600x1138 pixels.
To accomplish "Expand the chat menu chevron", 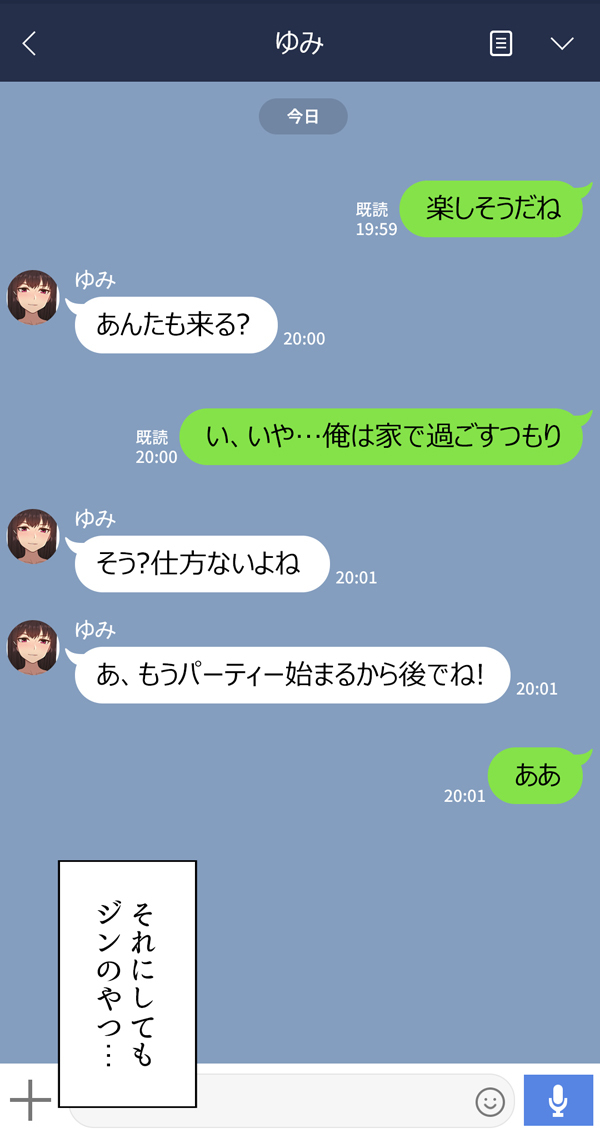I will tap(562, 43).
